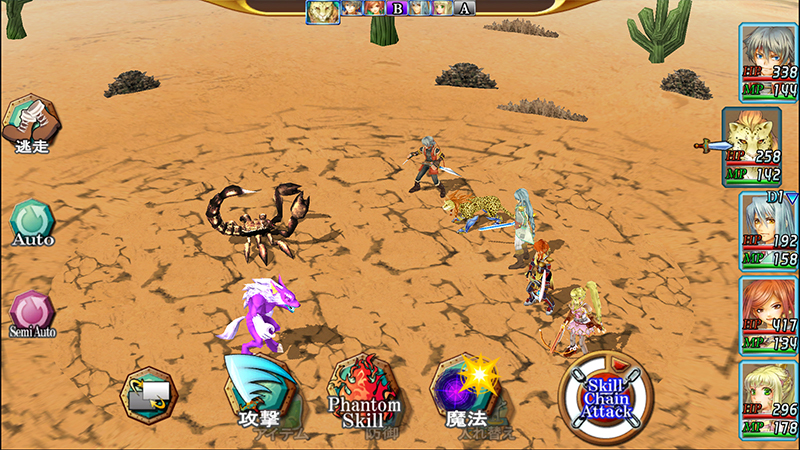Enable Auto battle mode
Image resolution: width=800 pixels, height=450 pixels.
32,223
